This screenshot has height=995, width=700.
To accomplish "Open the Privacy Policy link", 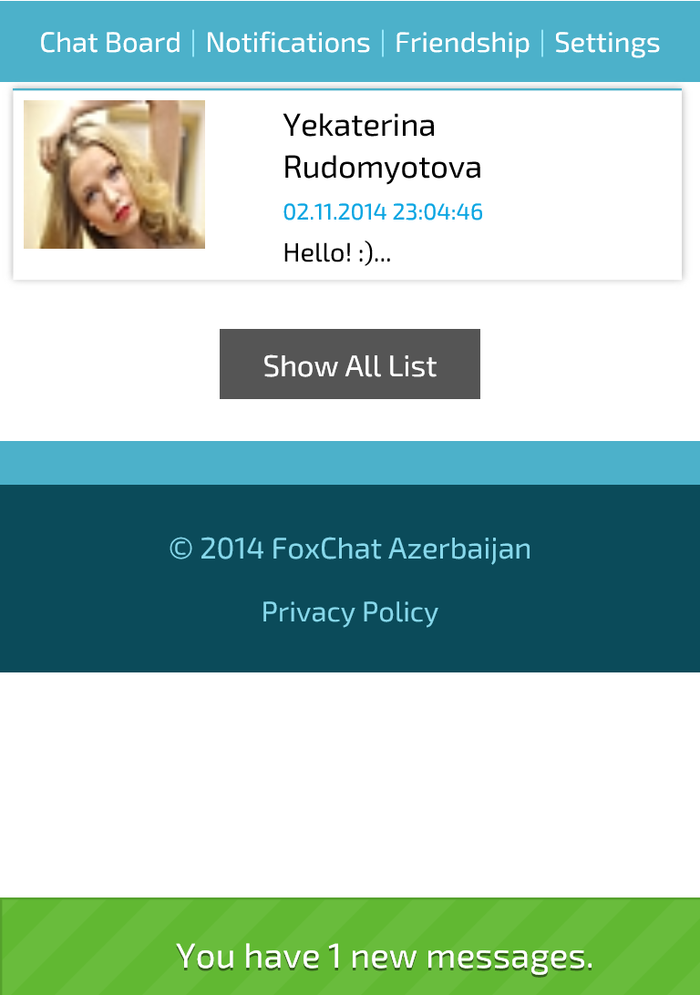I will point(350,612).
